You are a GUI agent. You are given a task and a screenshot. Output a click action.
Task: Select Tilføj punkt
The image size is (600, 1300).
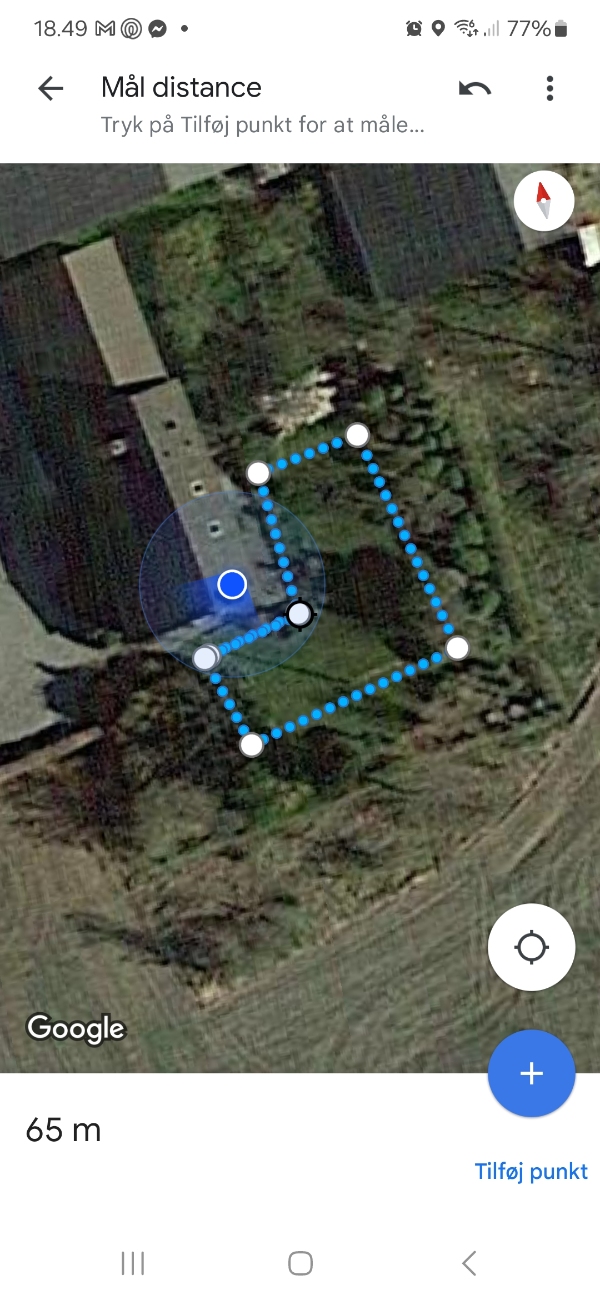click(531, 1171)
